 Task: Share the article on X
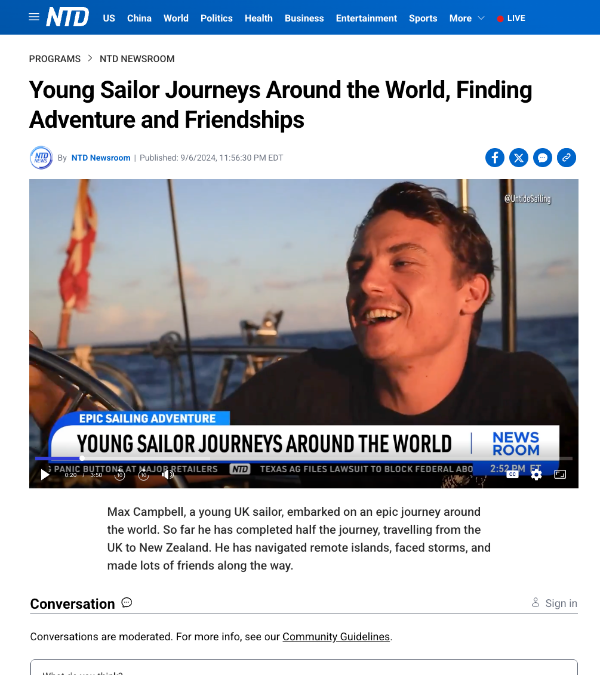(x=519, y=157)
